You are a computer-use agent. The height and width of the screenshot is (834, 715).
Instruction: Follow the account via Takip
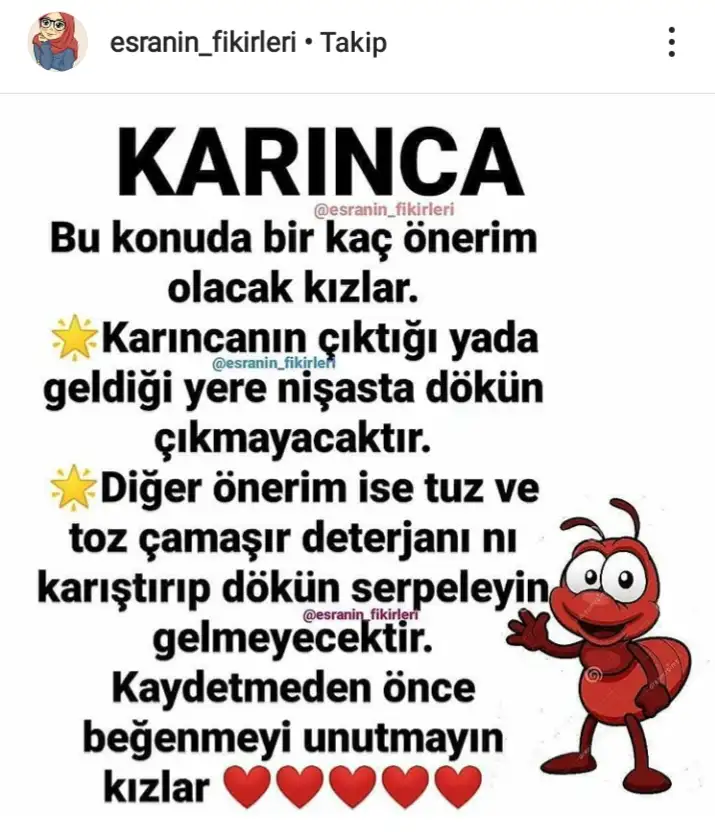[x=354, y=43]
